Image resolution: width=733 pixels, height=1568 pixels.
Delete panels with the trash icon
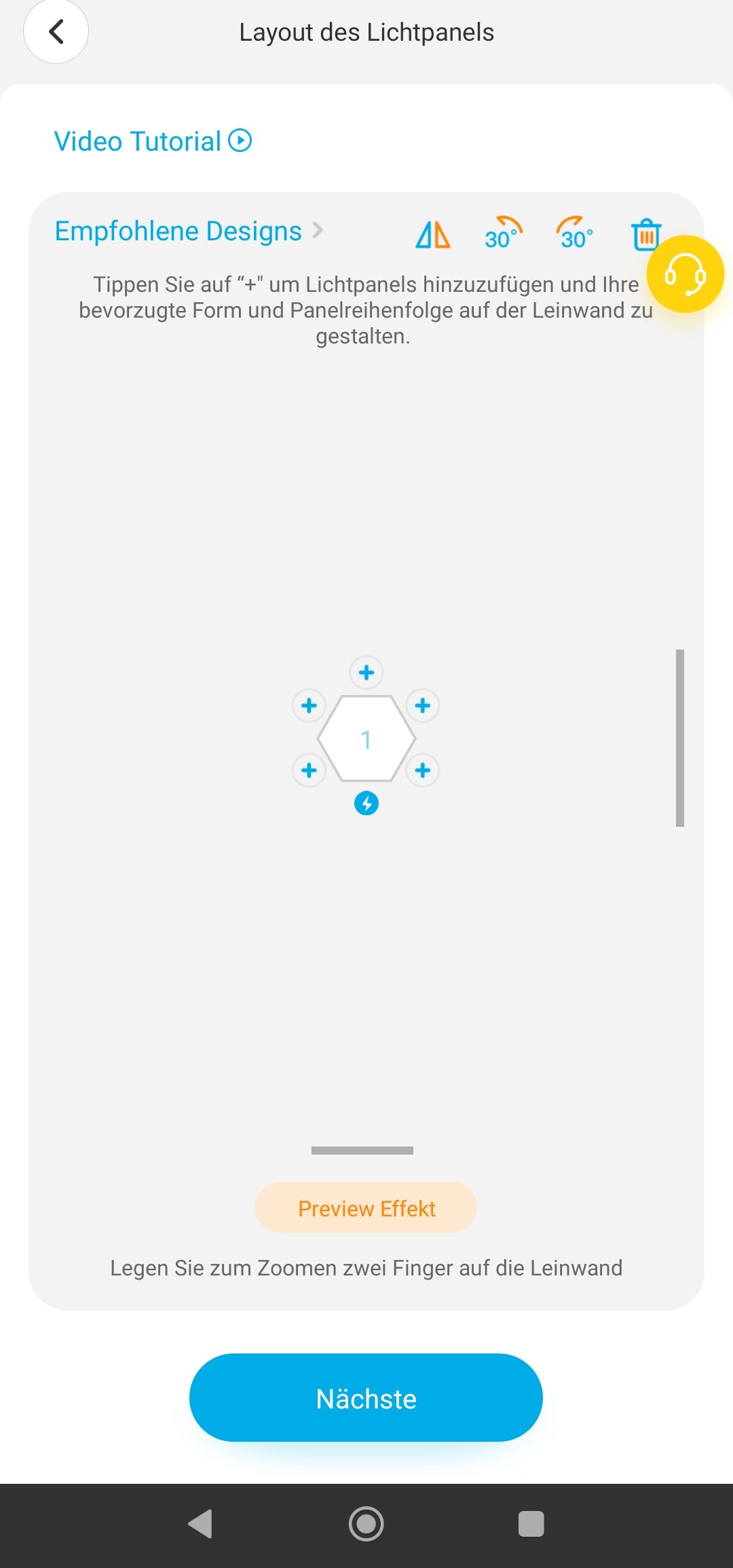coord(646,234)
